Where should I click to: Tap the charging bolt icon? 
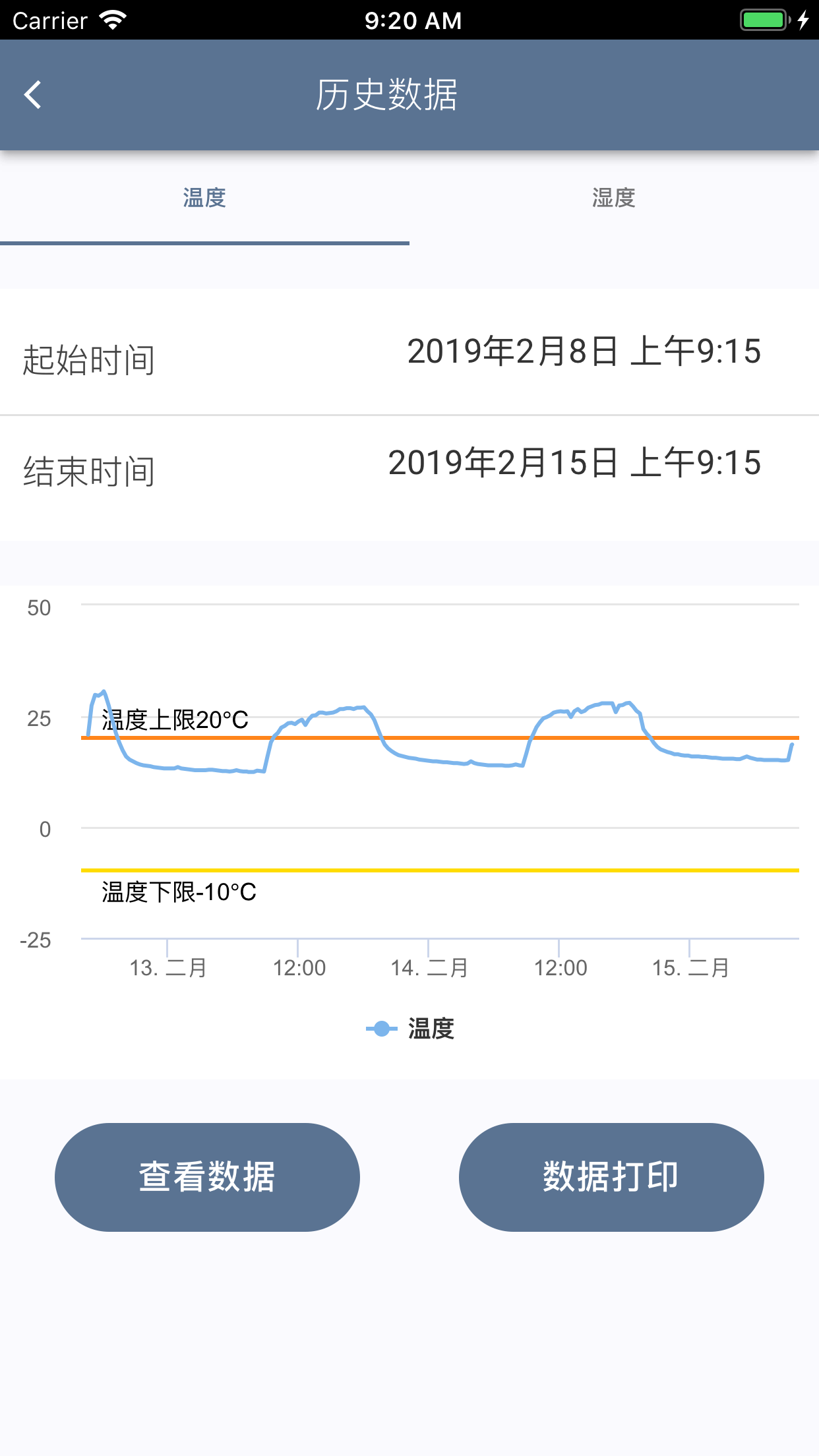pyautogui.click(x=803, y=20)
